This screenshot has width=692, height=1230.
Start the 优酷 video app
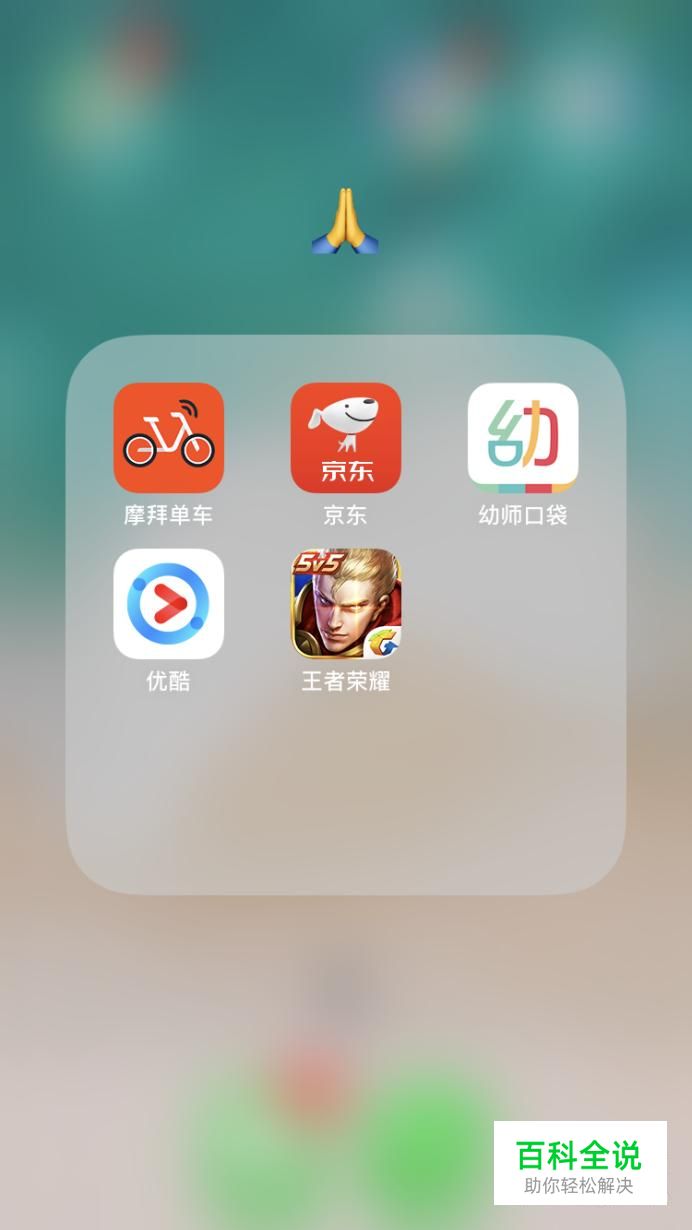pos(168,604)
